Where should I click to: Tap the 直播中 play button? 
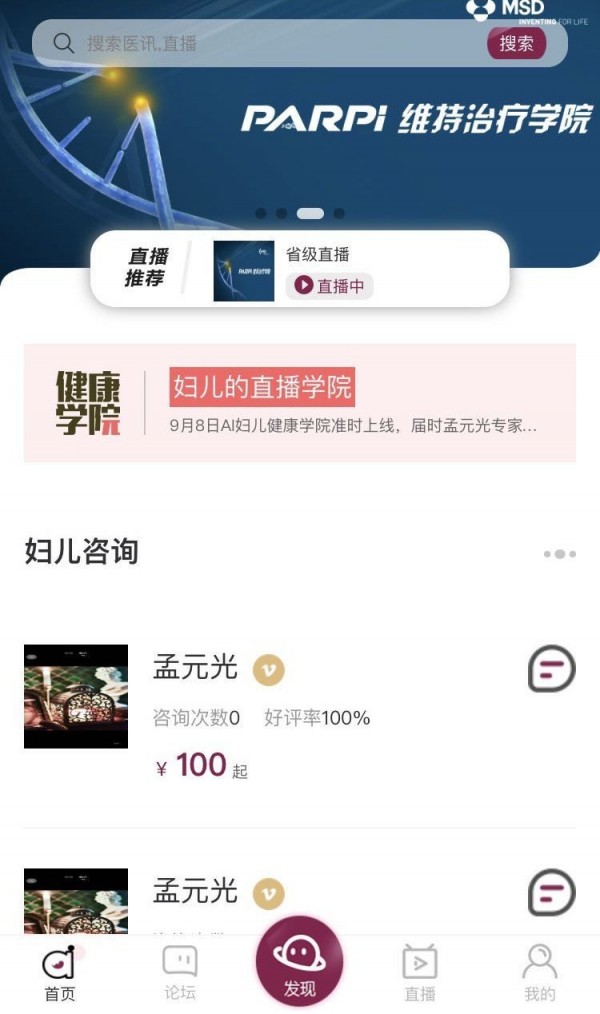click(330, 286)
